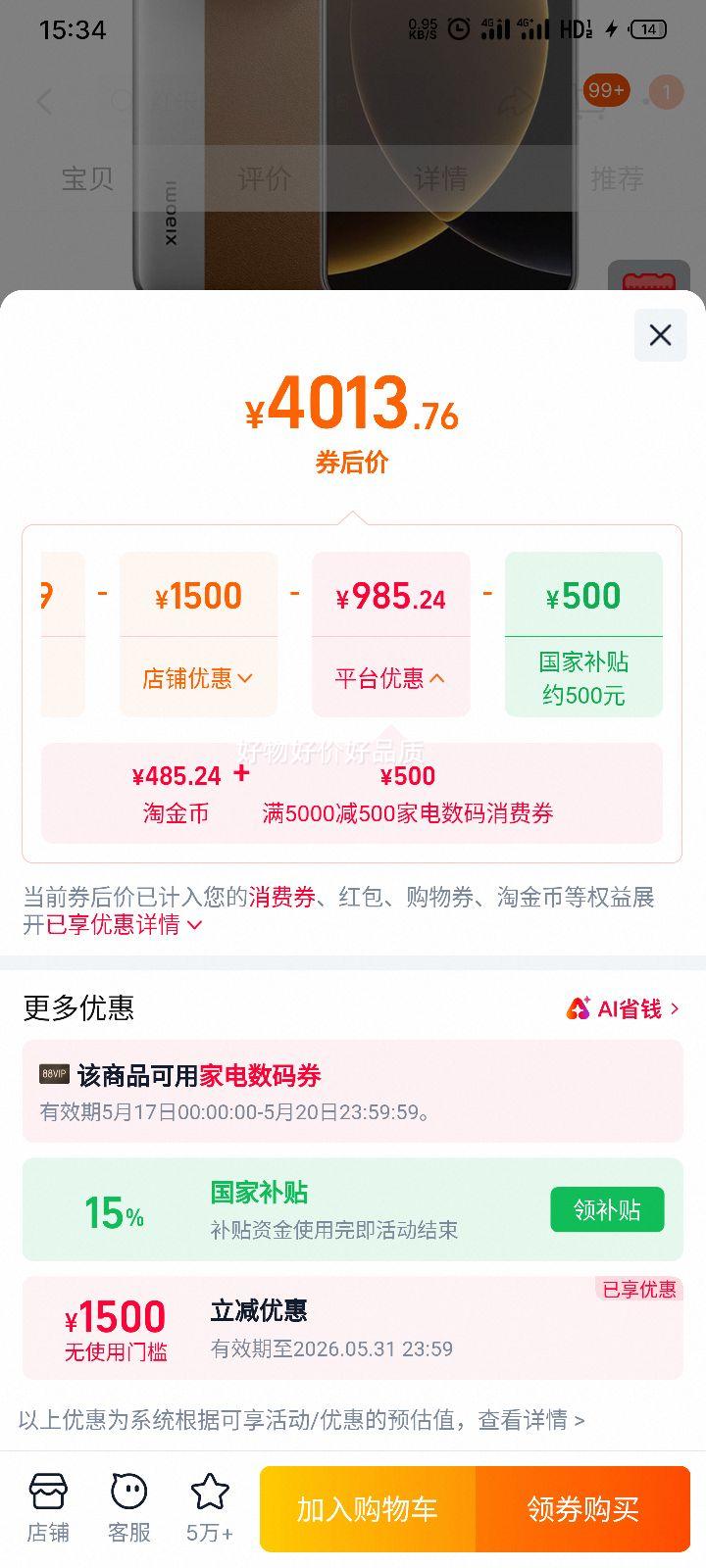Open the ¥1500 立减优惠 card
Image resolution: width=706 pixels, height=1568 pixels.
tap(353, 1328)
